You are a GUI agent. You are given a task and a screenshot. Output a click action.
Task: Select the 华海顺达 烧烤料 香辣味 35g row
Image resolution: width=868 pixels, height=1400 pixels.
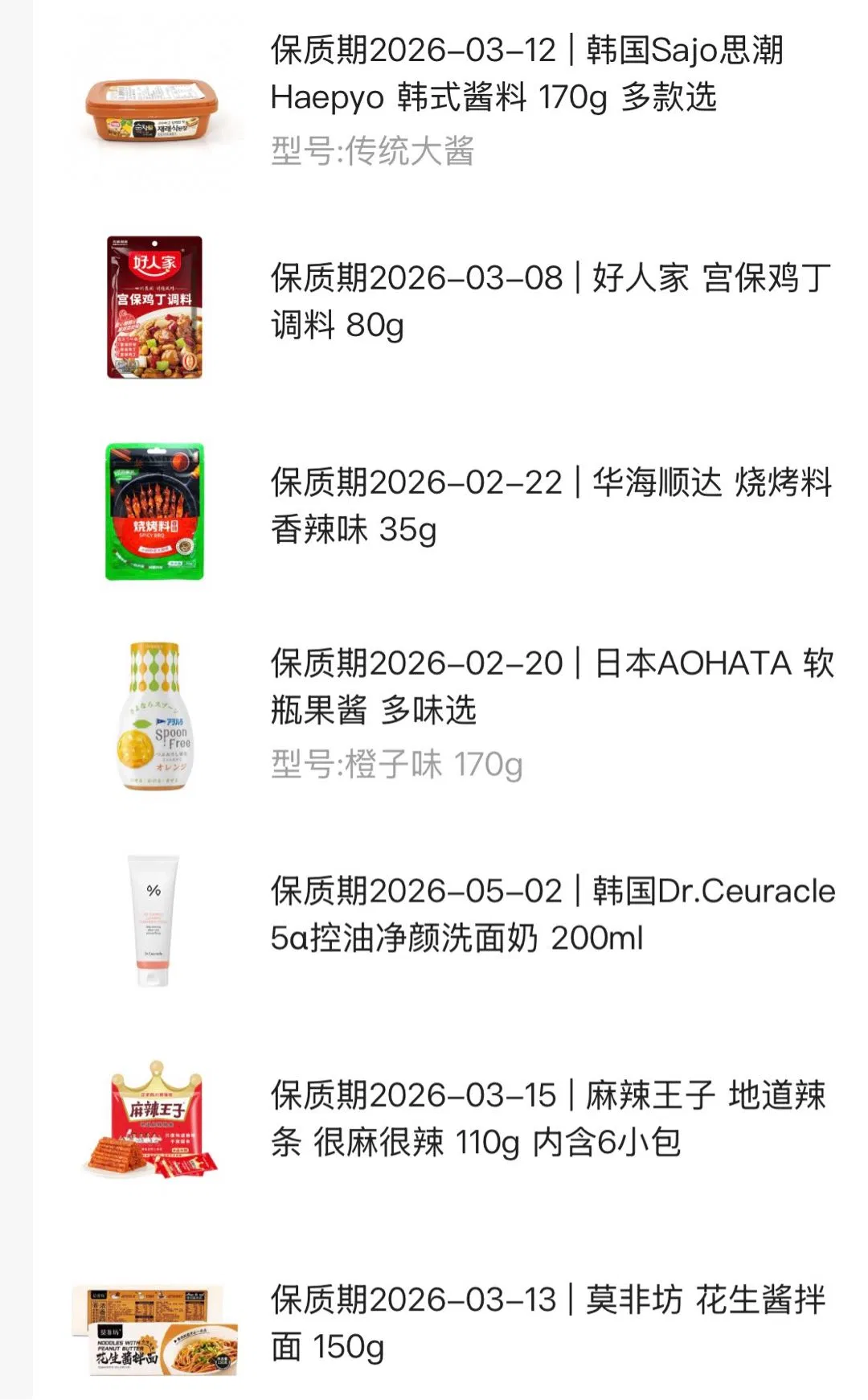click(x=551, y=506)
